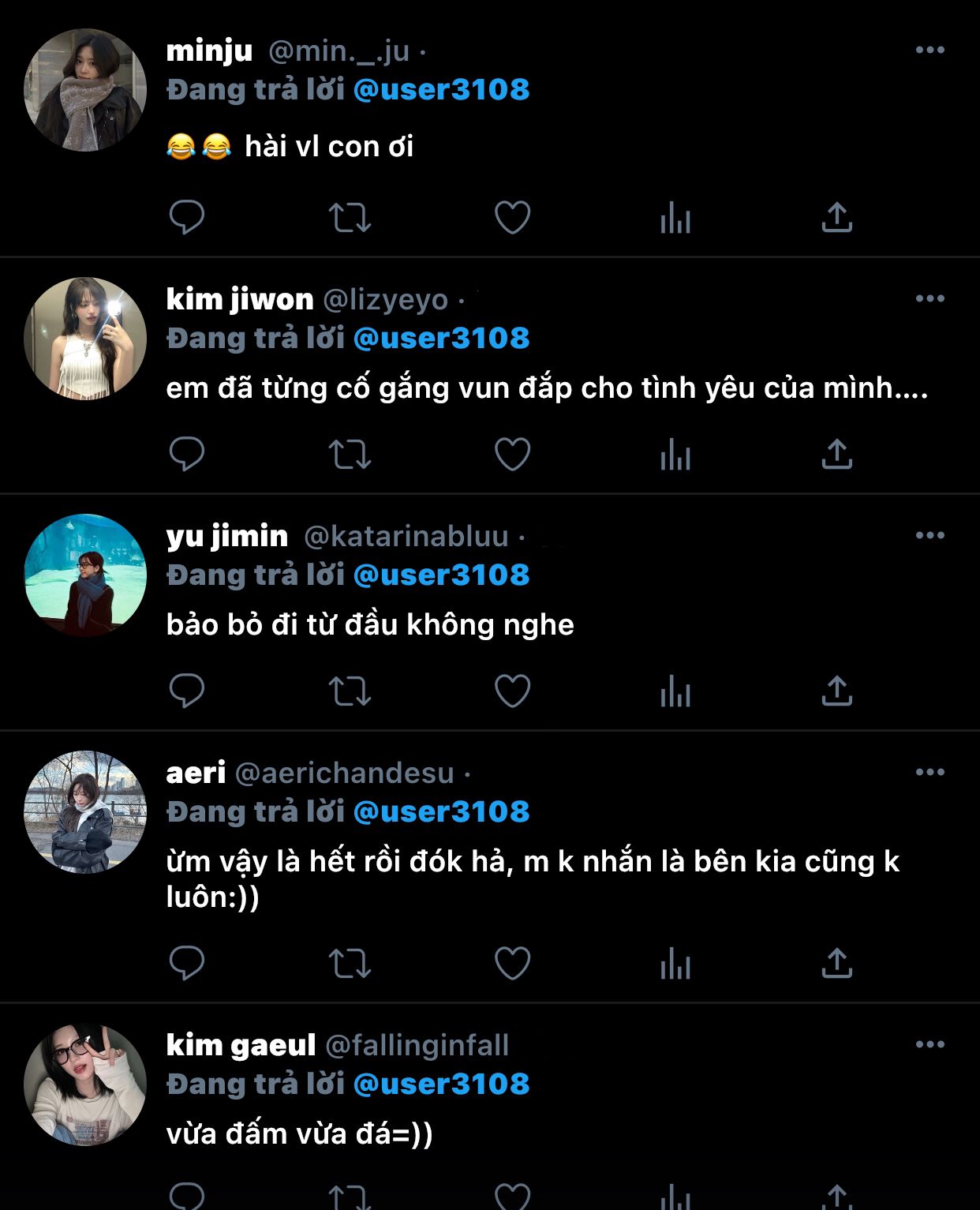Reply to minju's tweet
Screen dimensions: 980x1210
pyautogui.click(x=187, y=217)
